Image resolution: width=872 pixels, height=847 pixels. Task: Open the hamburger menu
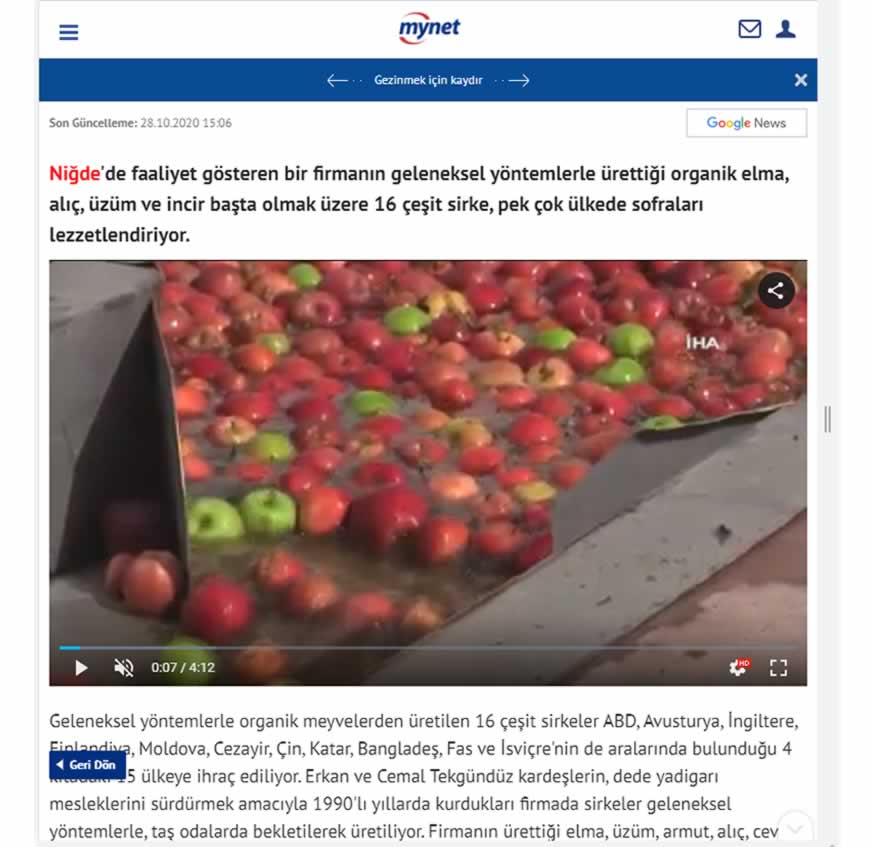[x=68, y=32]
